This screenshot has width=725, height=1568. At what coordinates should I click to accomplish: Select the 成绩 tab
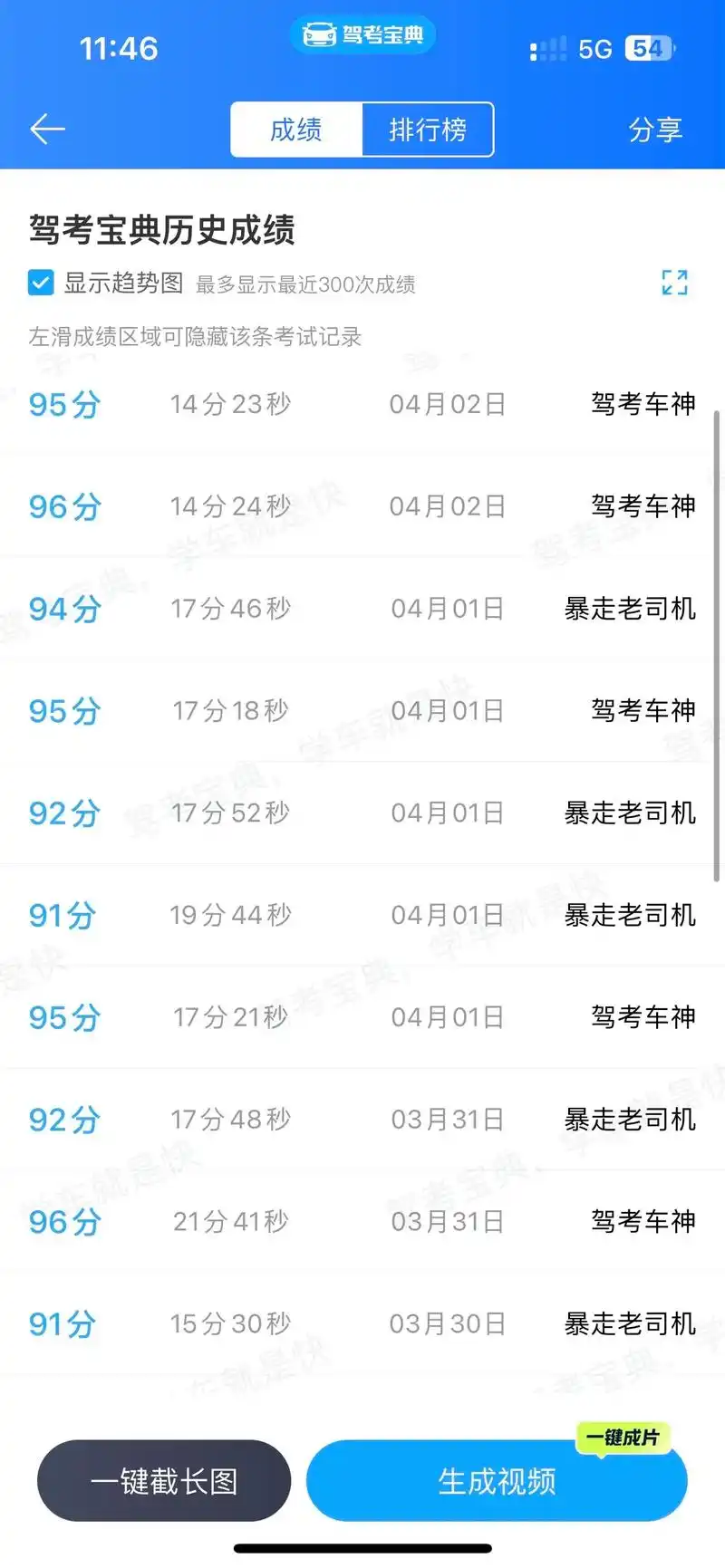[296, 130]
